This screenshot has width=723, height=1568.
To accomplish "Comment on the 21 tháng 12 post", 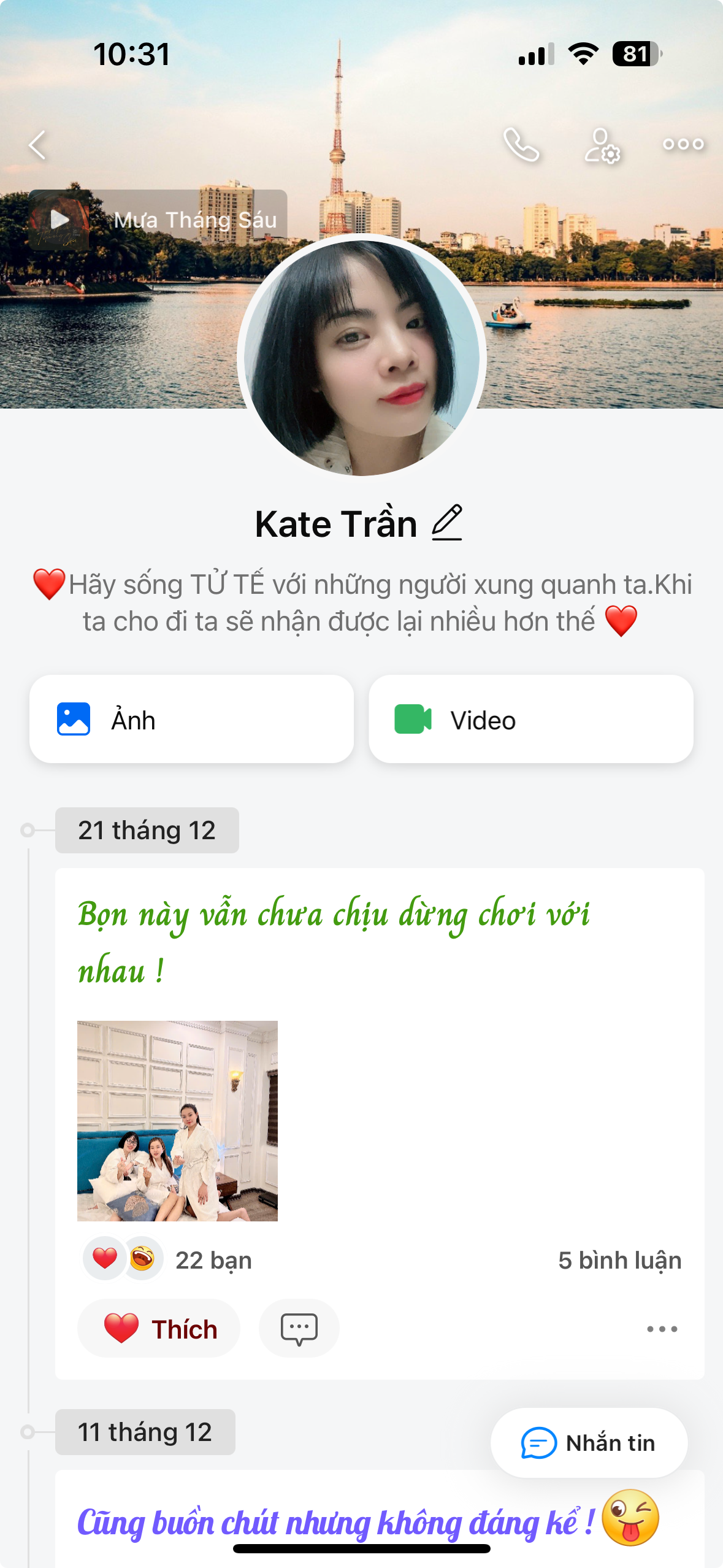I will tap(299, 1329).
